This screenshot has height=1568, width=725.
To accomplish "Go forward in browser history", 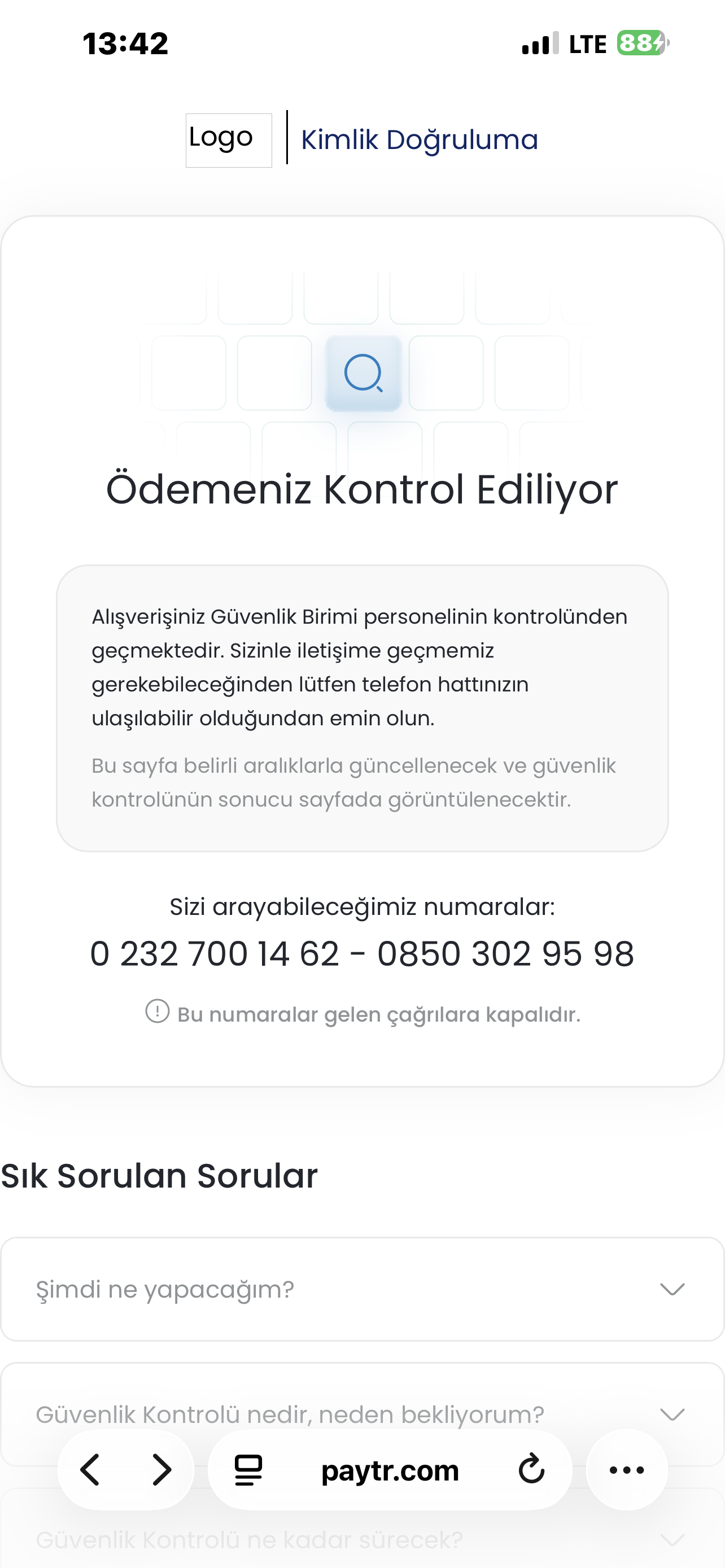I will pos(161,1470).
